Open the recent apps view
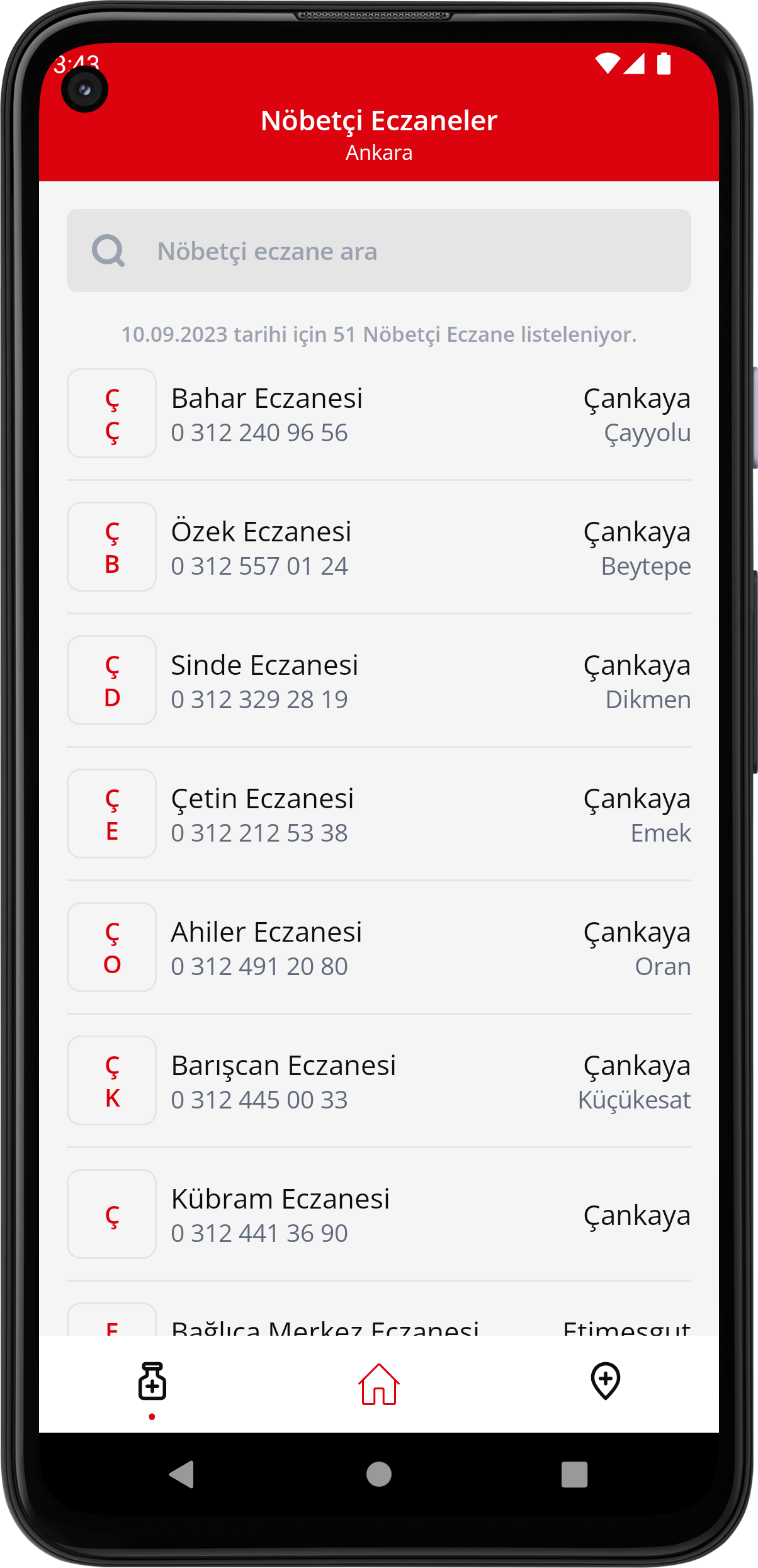Image resolution: width=758 pixels, height=1568 pixels. tap(574, 1475)
